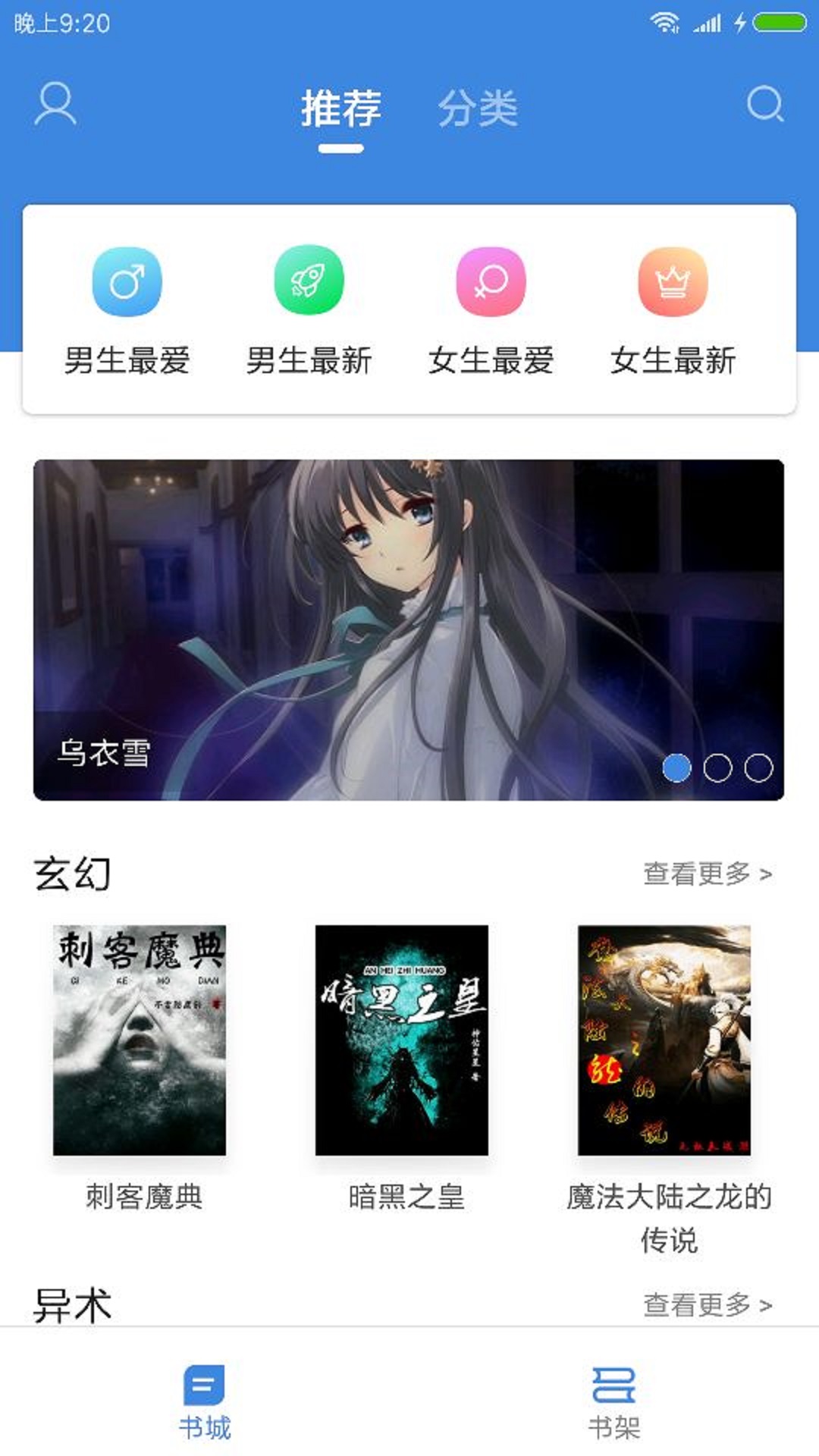Open the search icon

coord(764,105)
